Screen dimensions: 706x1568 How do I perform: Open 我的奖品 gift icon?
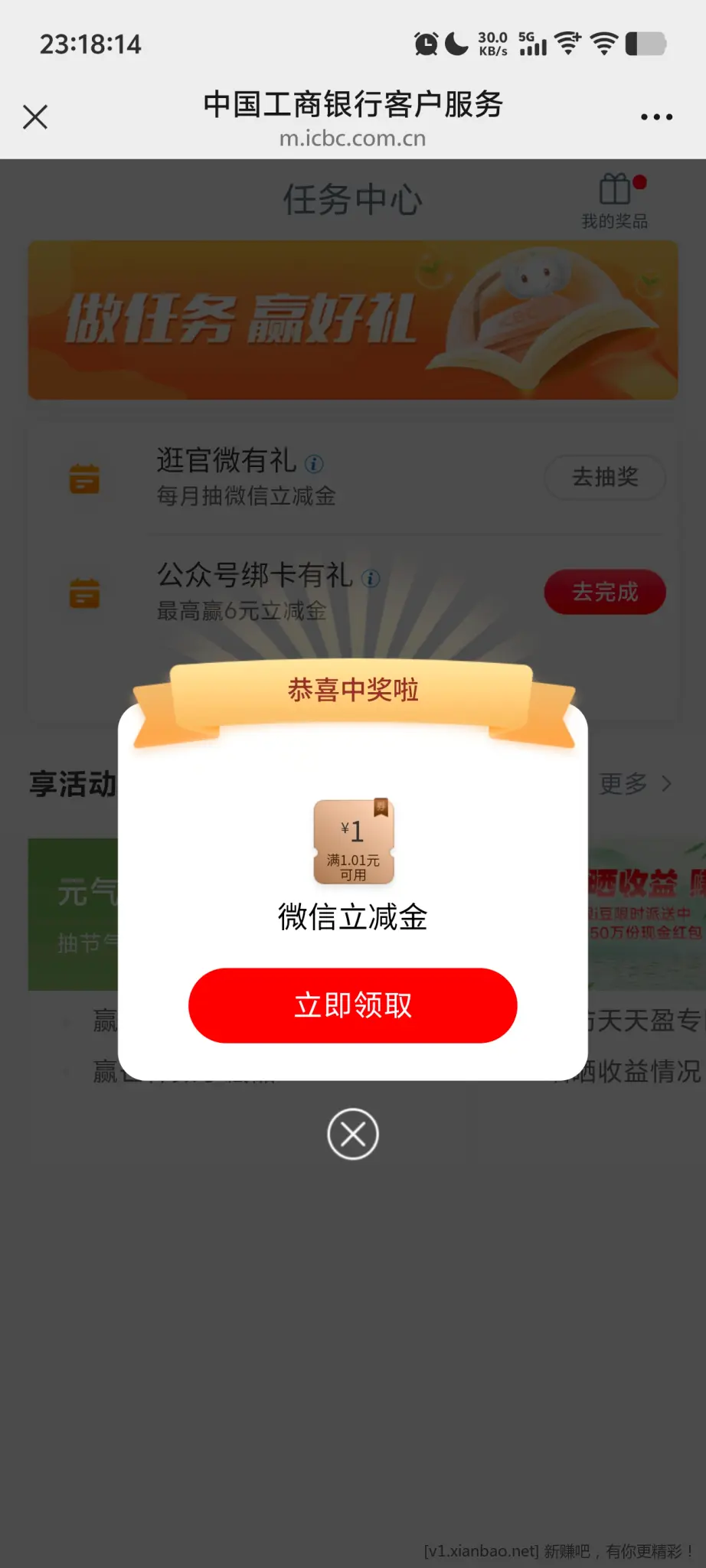(x=615, y=201)
